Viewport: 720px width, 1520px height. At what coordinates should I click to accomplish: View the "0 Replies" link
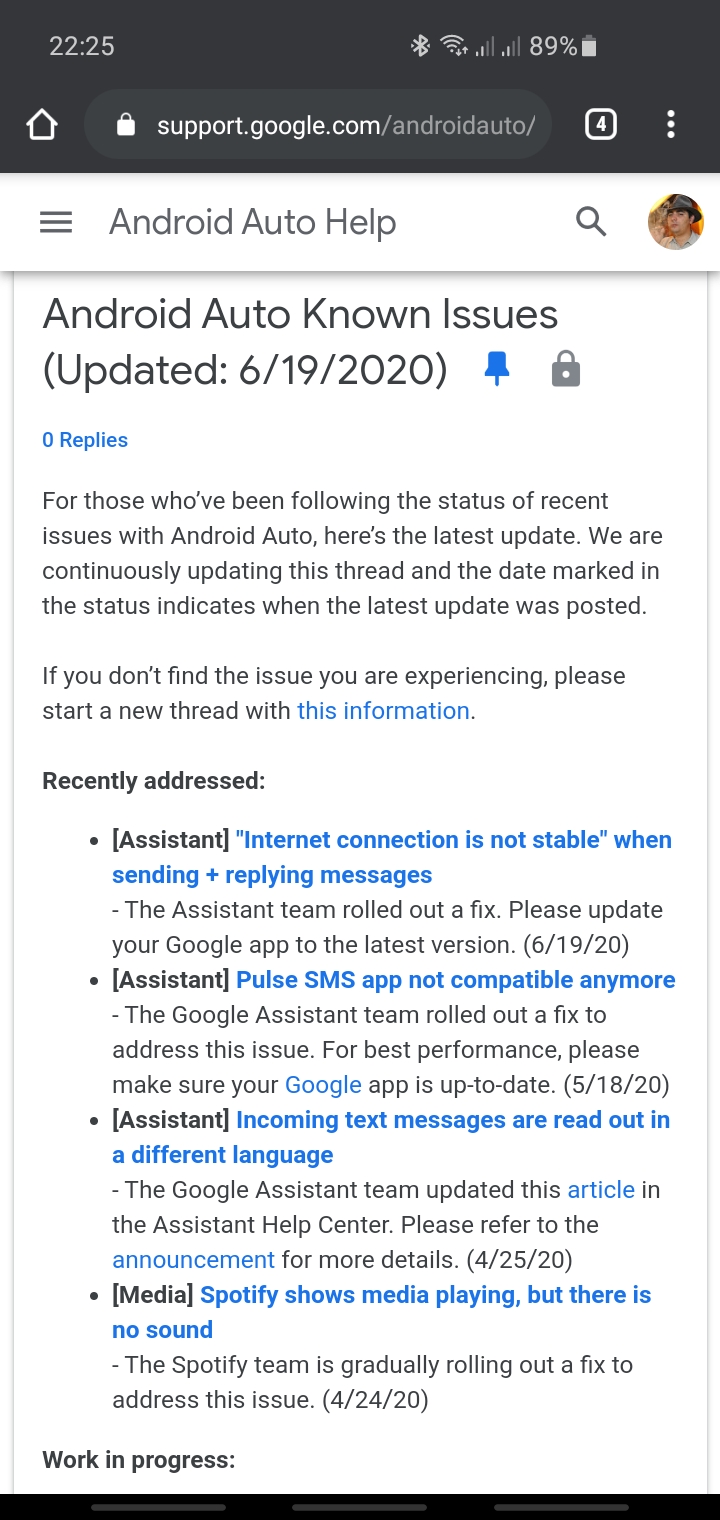point(85,440)
